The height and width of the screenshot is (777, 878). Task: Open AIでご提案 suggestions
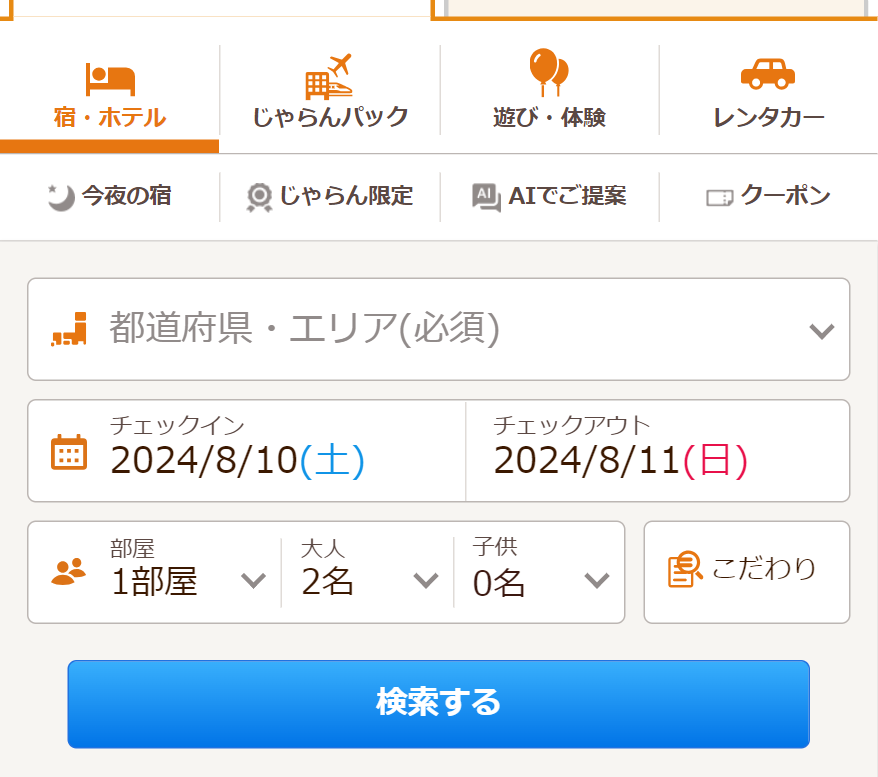pos(549,196)
